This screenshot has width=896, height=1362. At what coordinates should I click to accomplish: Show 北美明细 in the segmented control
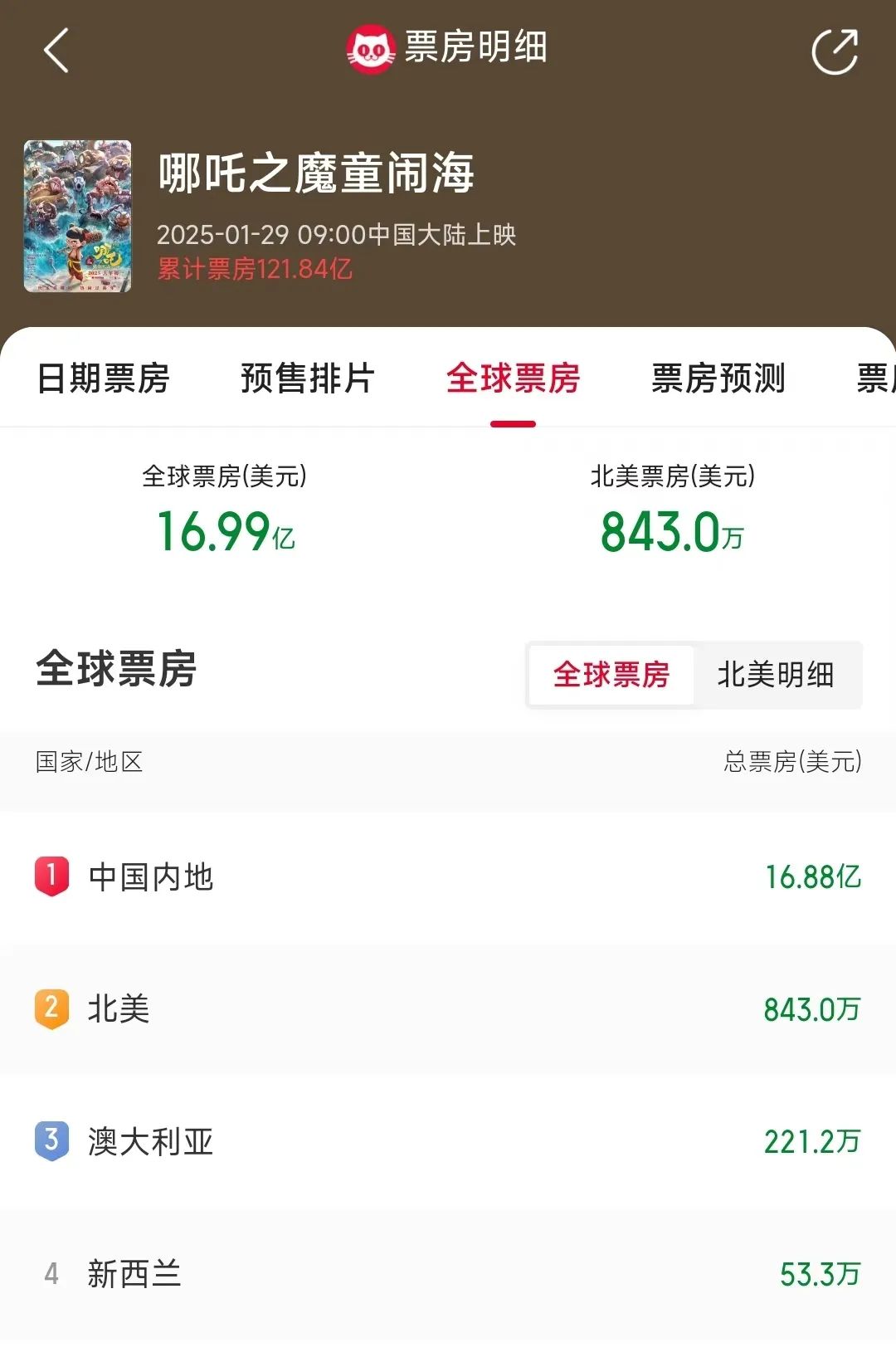(x=776, y=675)
